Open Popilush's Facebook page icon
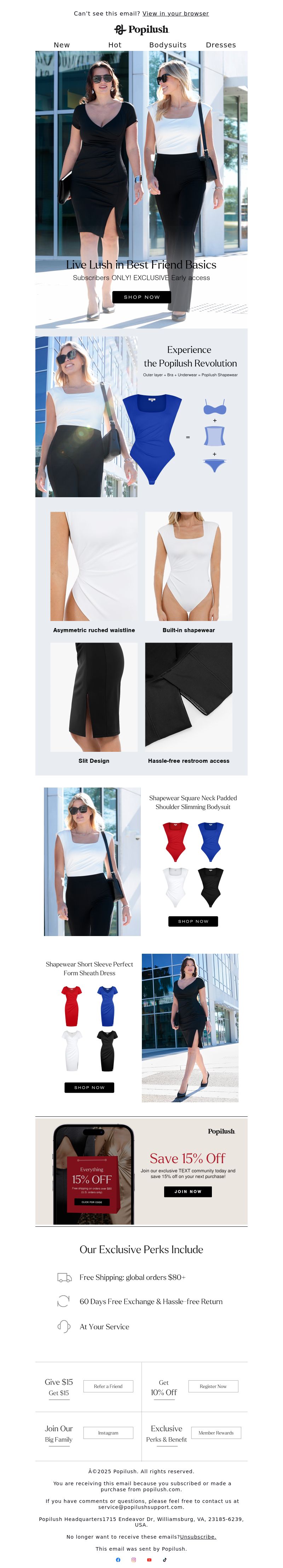 coord(118,1560)
